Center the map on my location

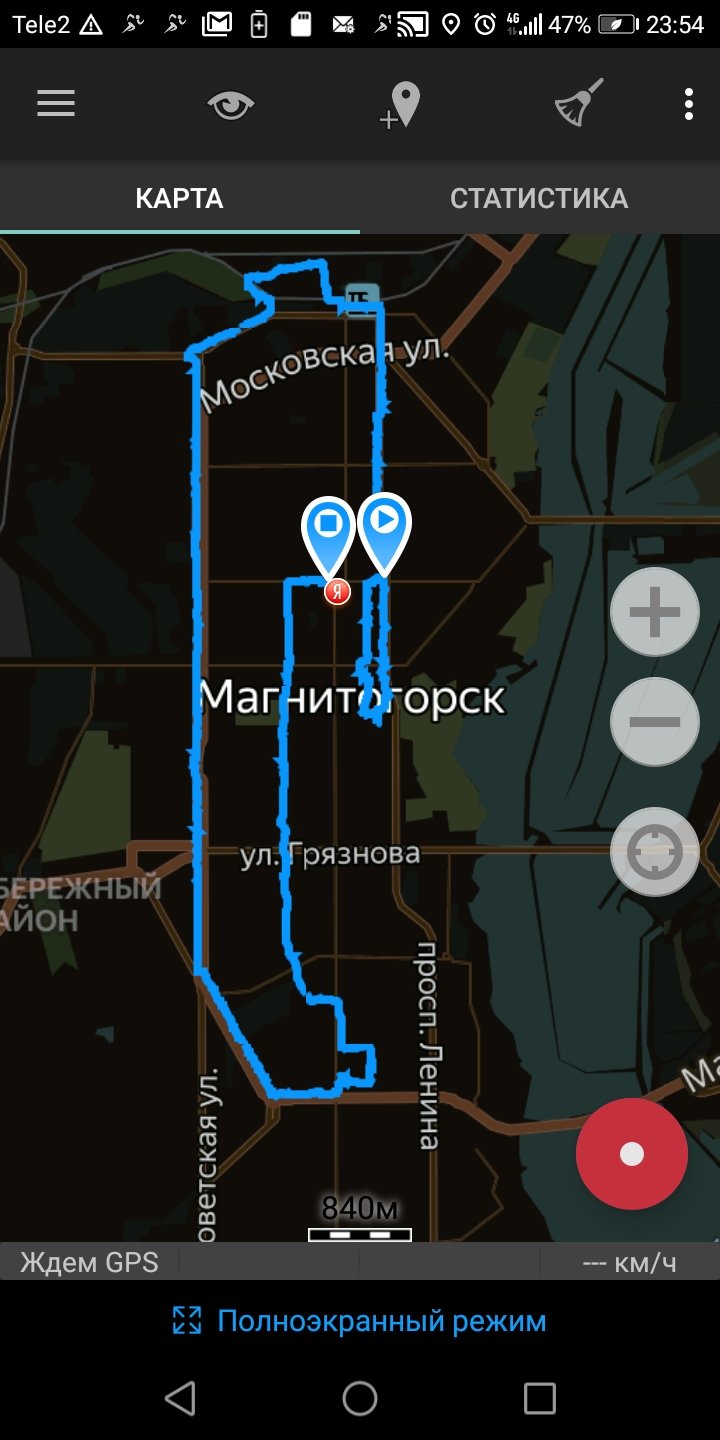[655, 852]
